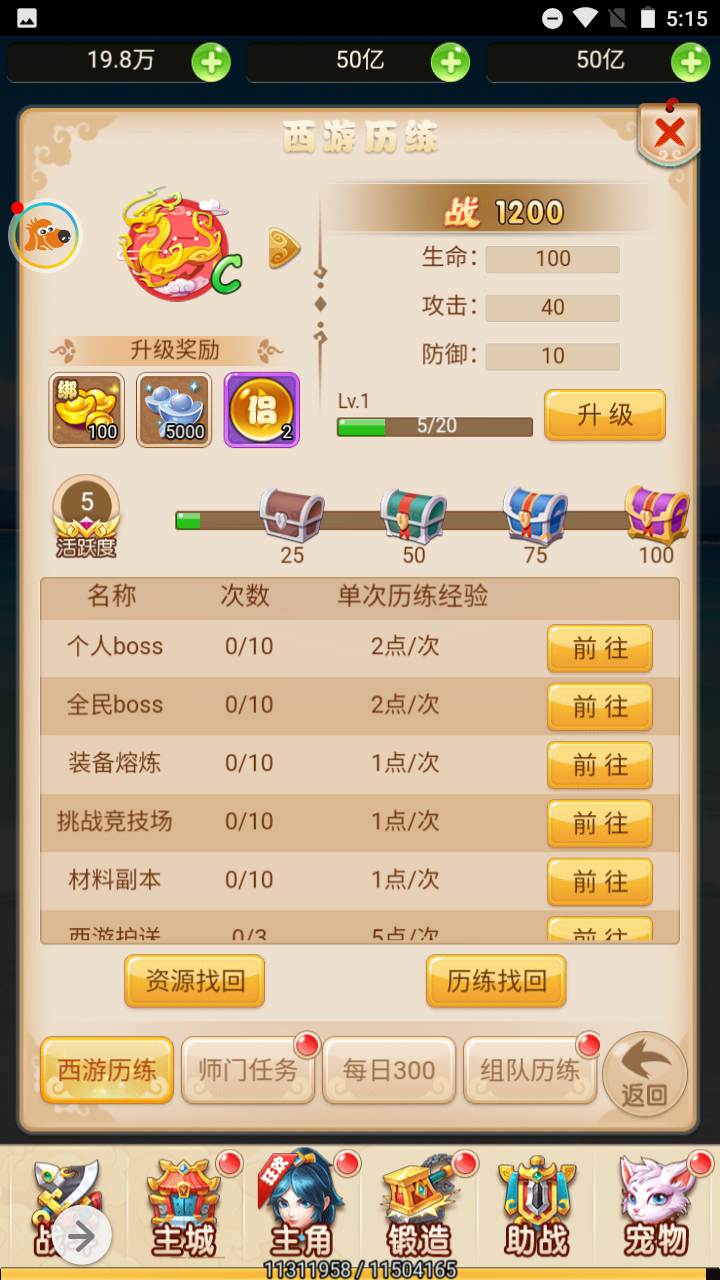Add more to the 19.8万 currency
The width and height of the screenshot is (720, 1280).
coord(211,62)
